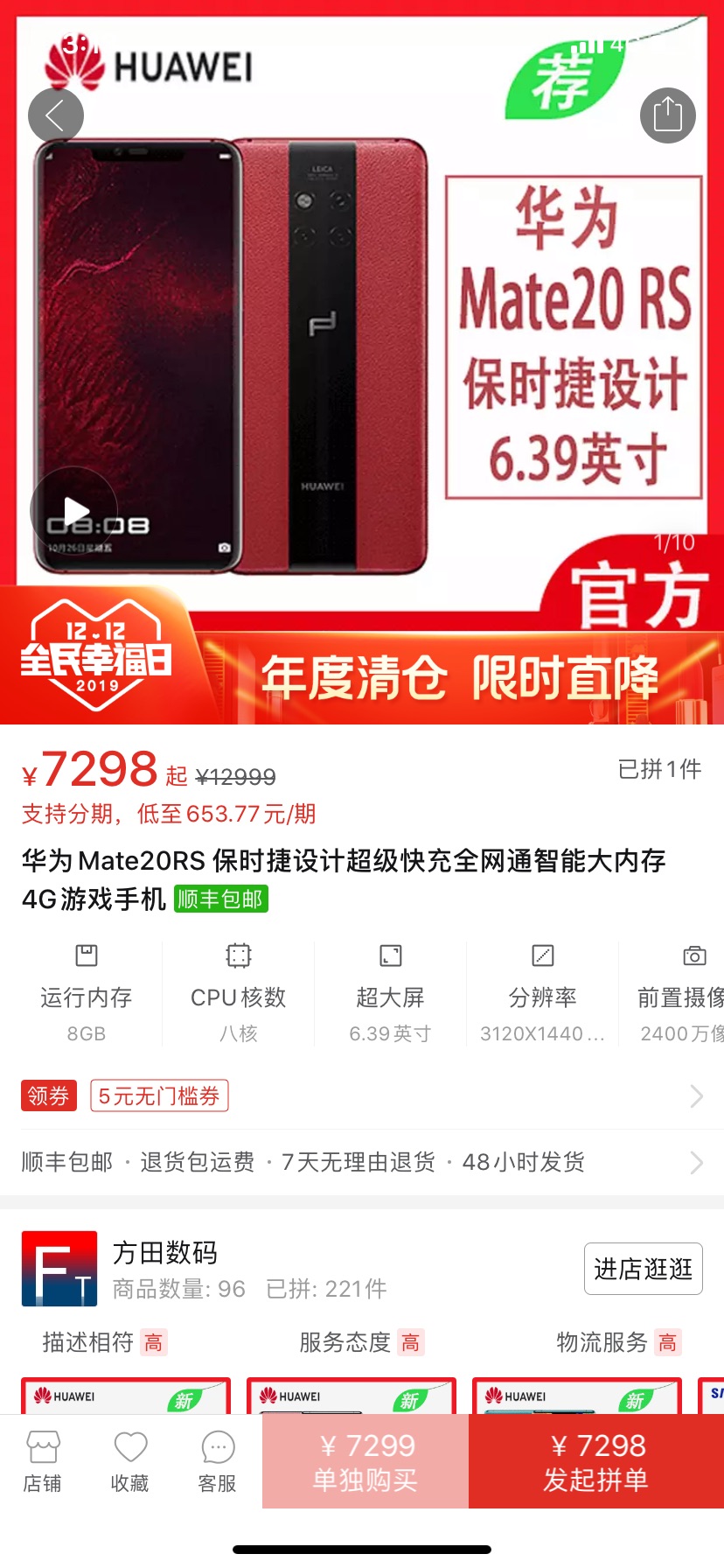The image size is (724, 1568).
Task: Choose ¥7299 单独购买 option
Action: (365, 1461)
